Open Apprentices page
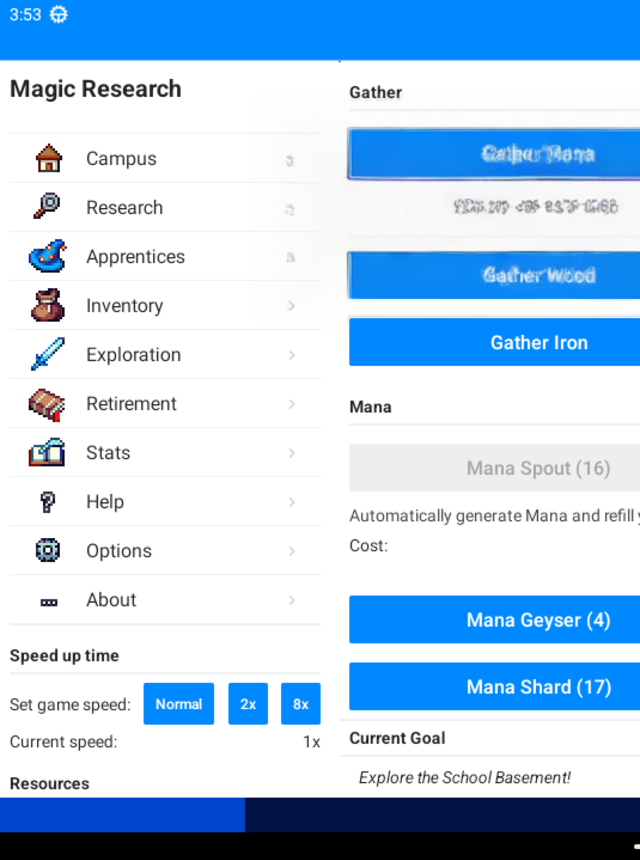This screenshot has width=640, height=860. point(165,256)
